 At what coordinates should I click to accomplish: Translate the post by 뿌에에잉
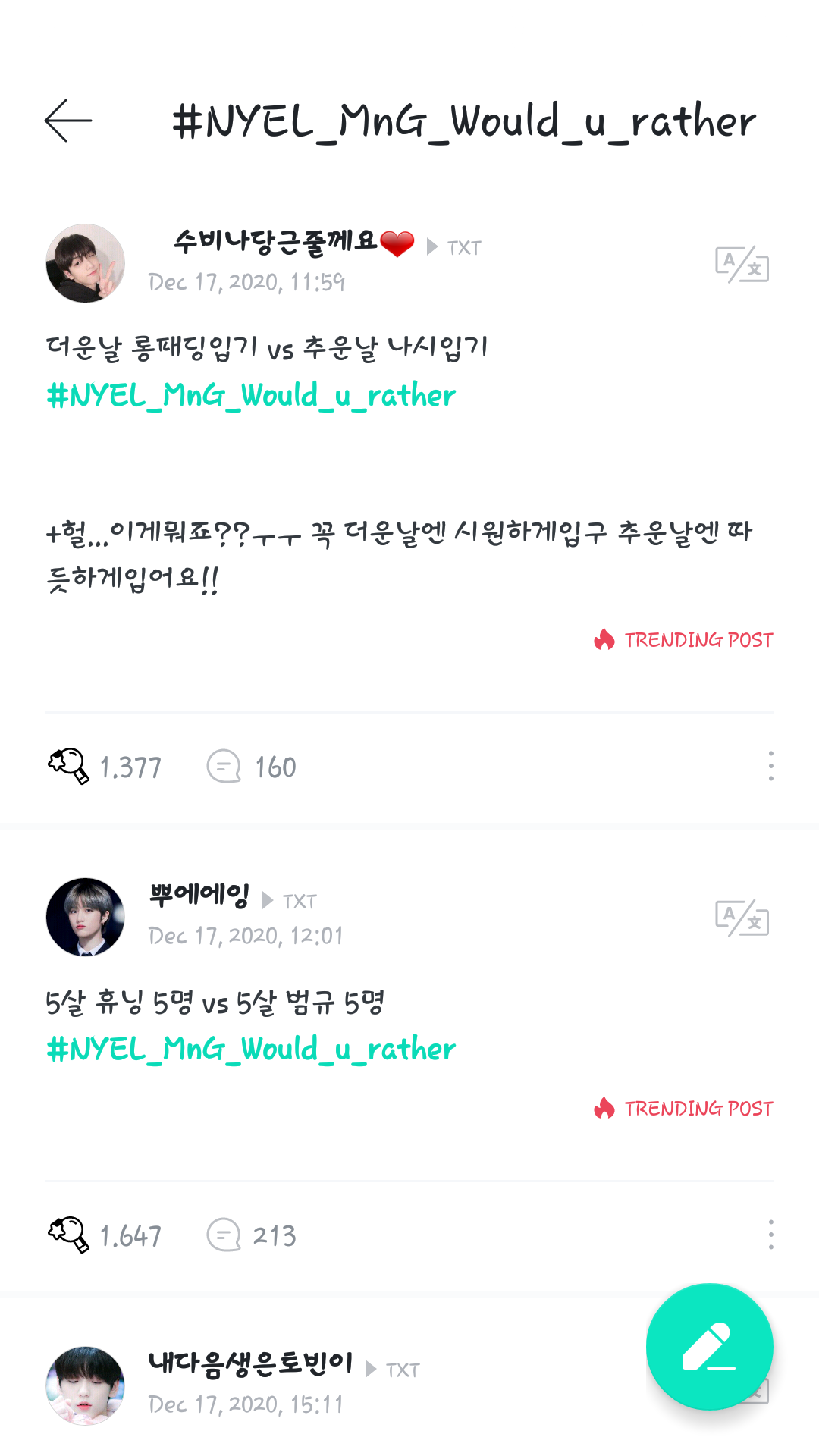pos(742,918)
